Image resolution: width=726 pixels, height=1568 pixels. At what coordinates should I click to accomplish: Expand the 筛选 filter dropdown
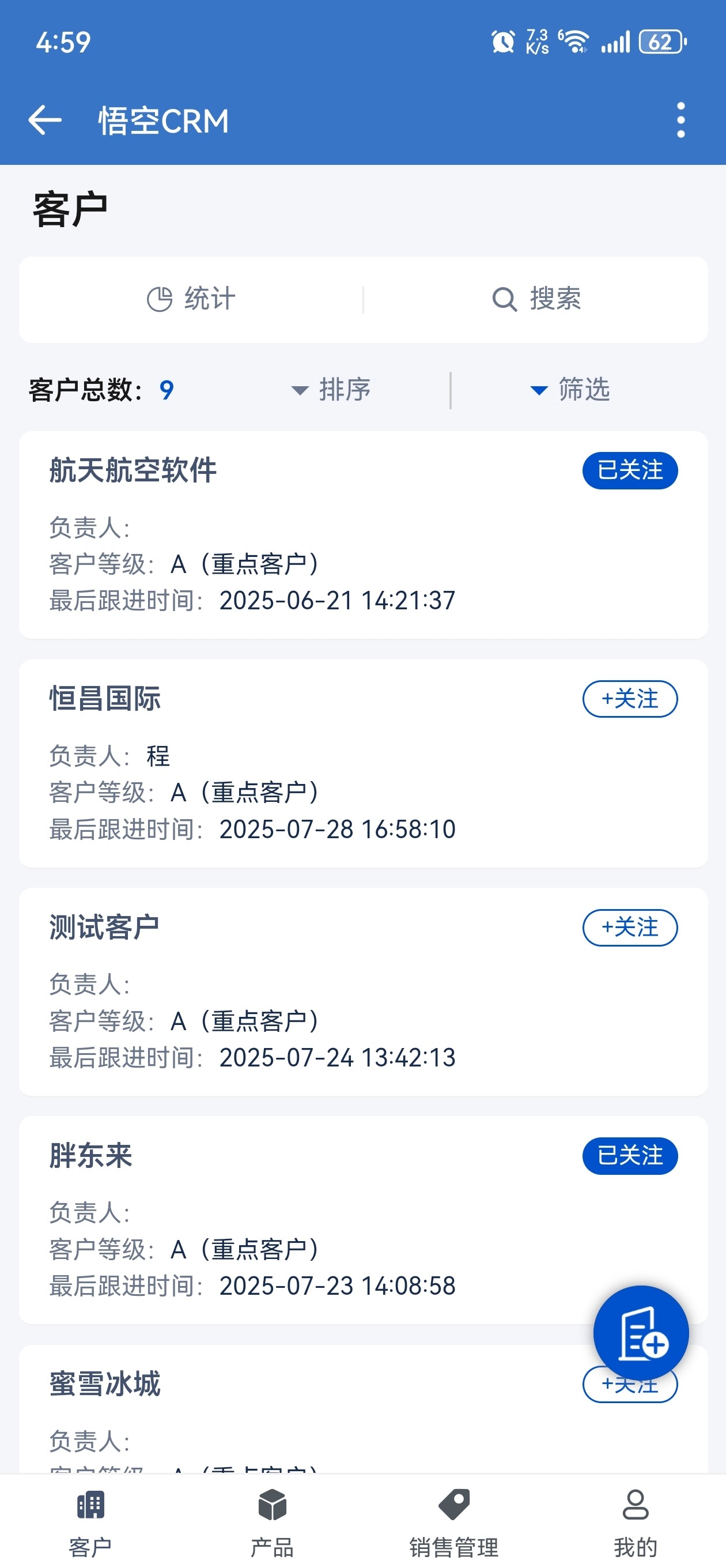click(x=570, y=390)
